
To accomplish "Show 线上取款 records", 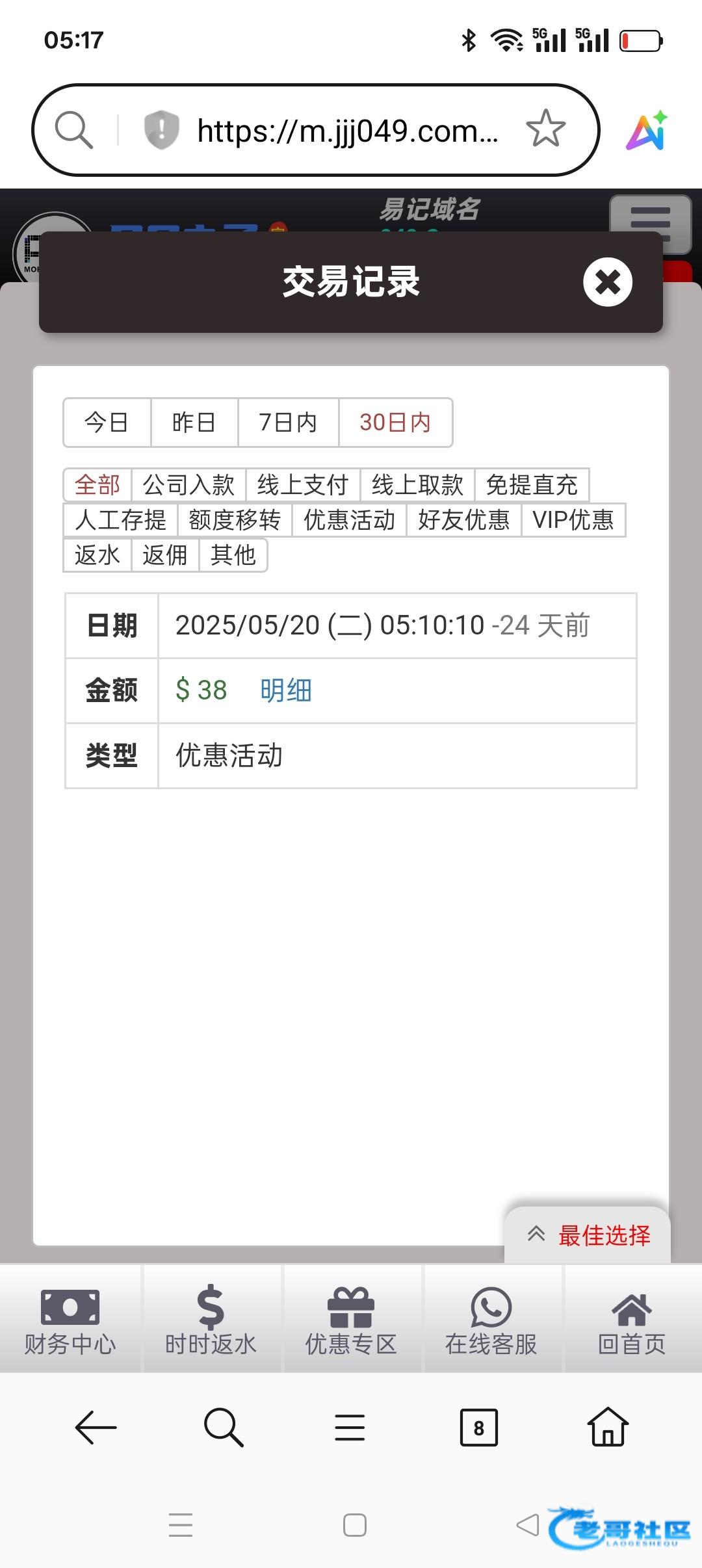I will pyautogui.click(x=417, y=485).
